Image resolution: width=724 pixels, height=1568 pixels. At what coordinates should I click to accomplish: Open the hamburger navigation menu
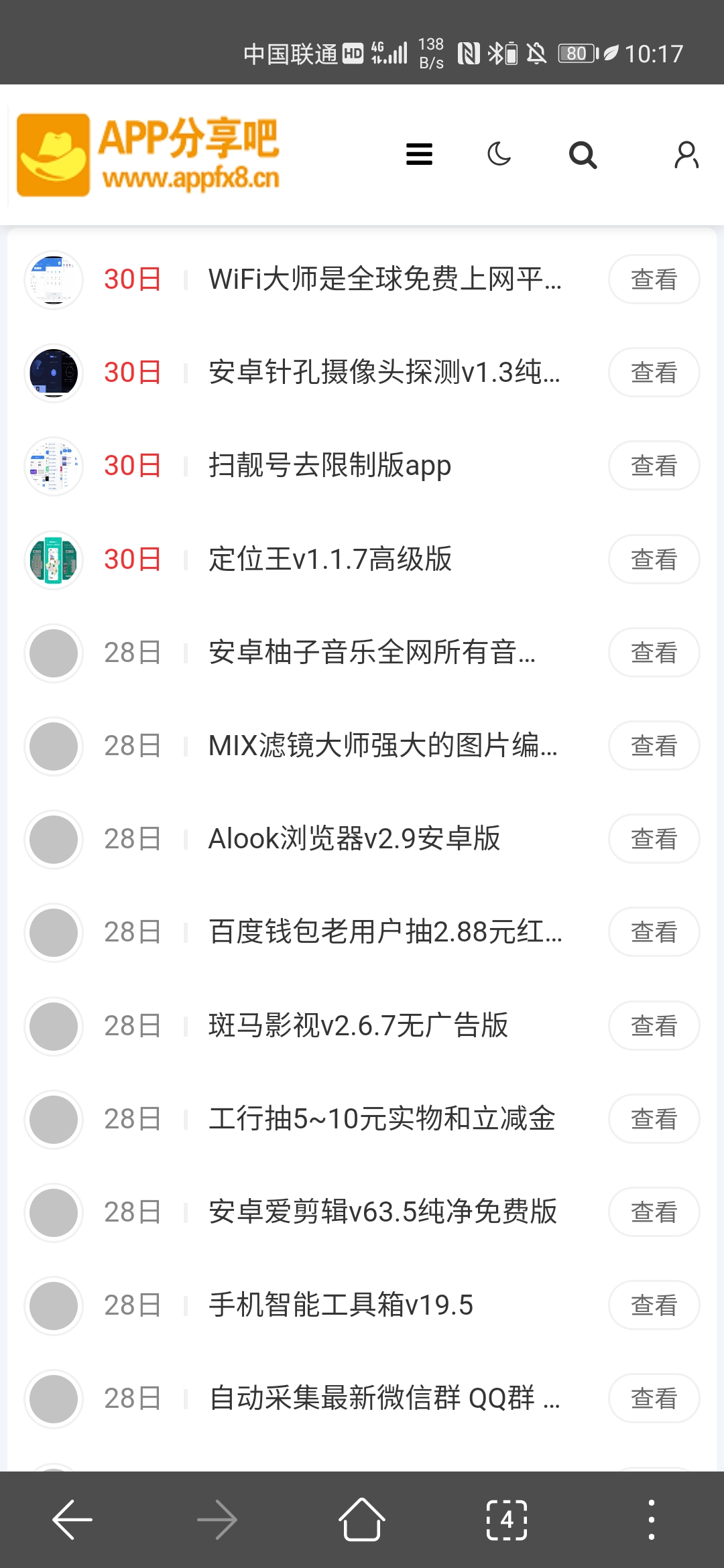click(x=419, y=154)
